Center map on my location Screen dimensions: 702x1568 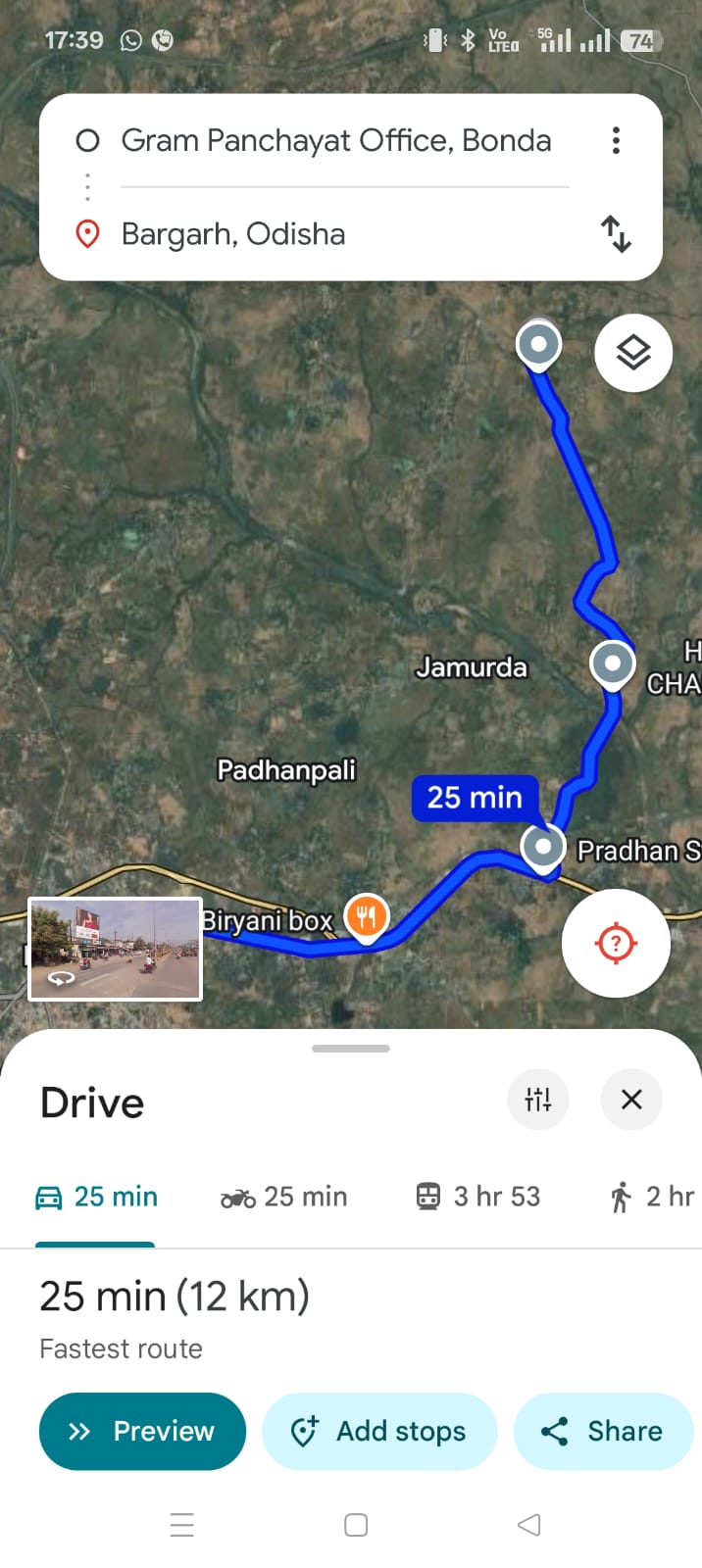(616, 943)
